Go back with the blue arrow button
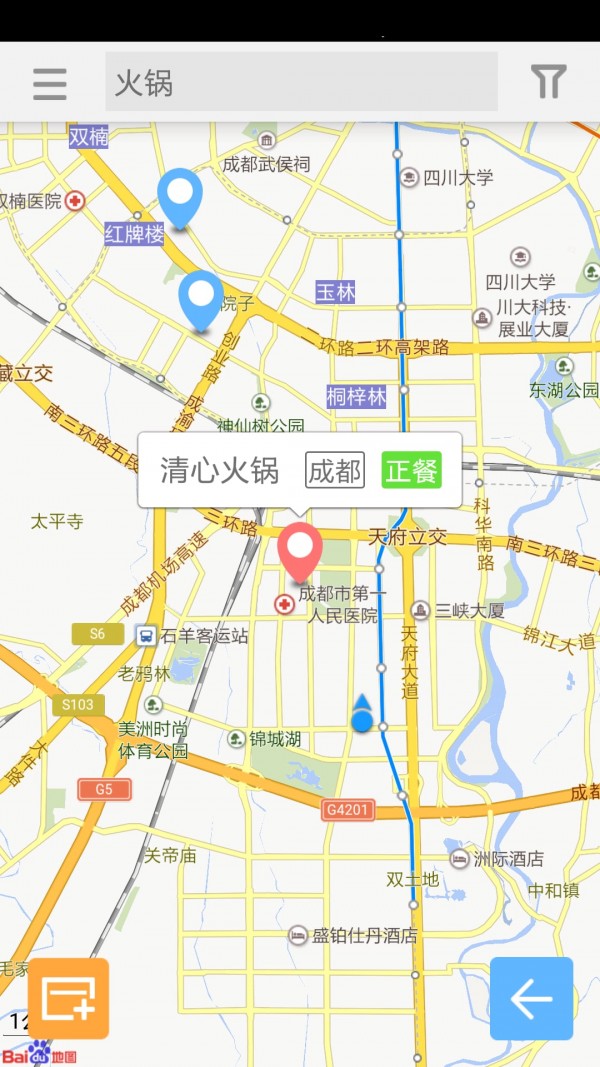 click(531, 998)
